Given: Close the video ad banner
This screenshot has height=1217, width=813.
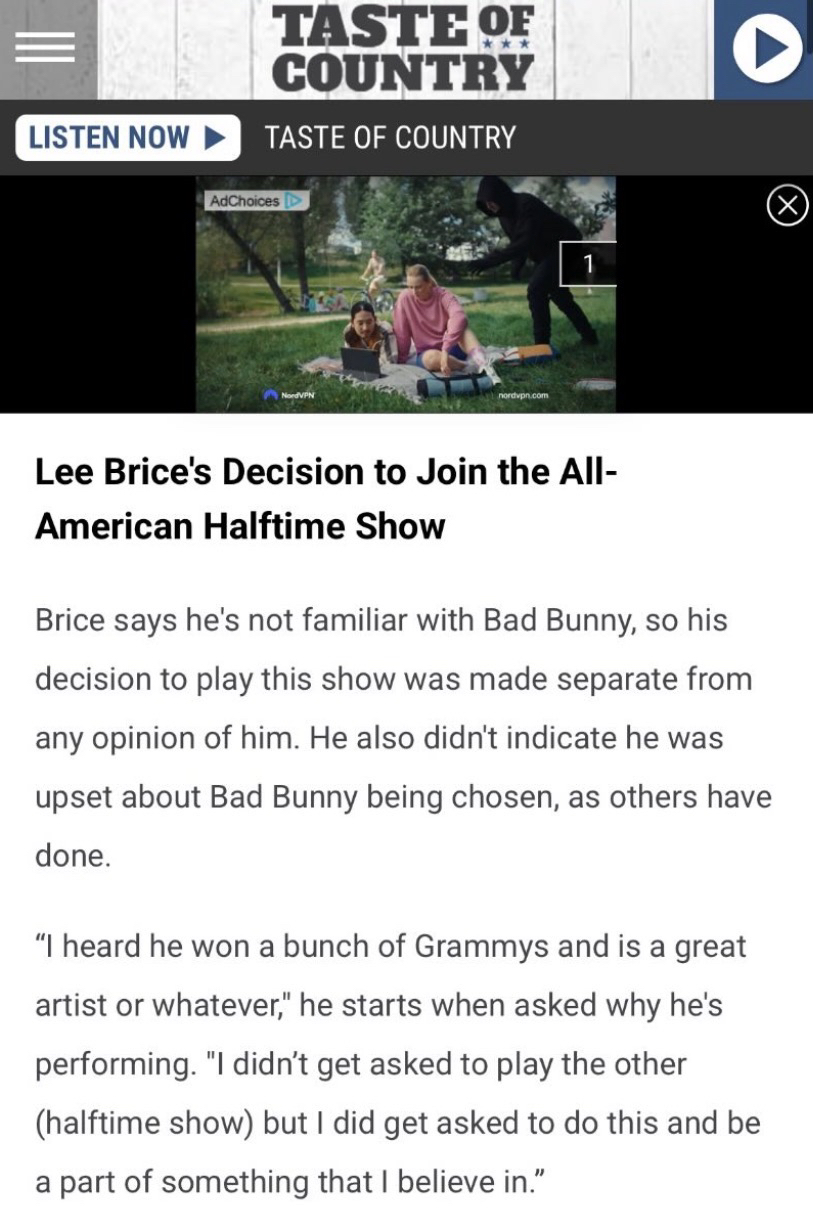Looking at the screenshot, I should 787,206.
